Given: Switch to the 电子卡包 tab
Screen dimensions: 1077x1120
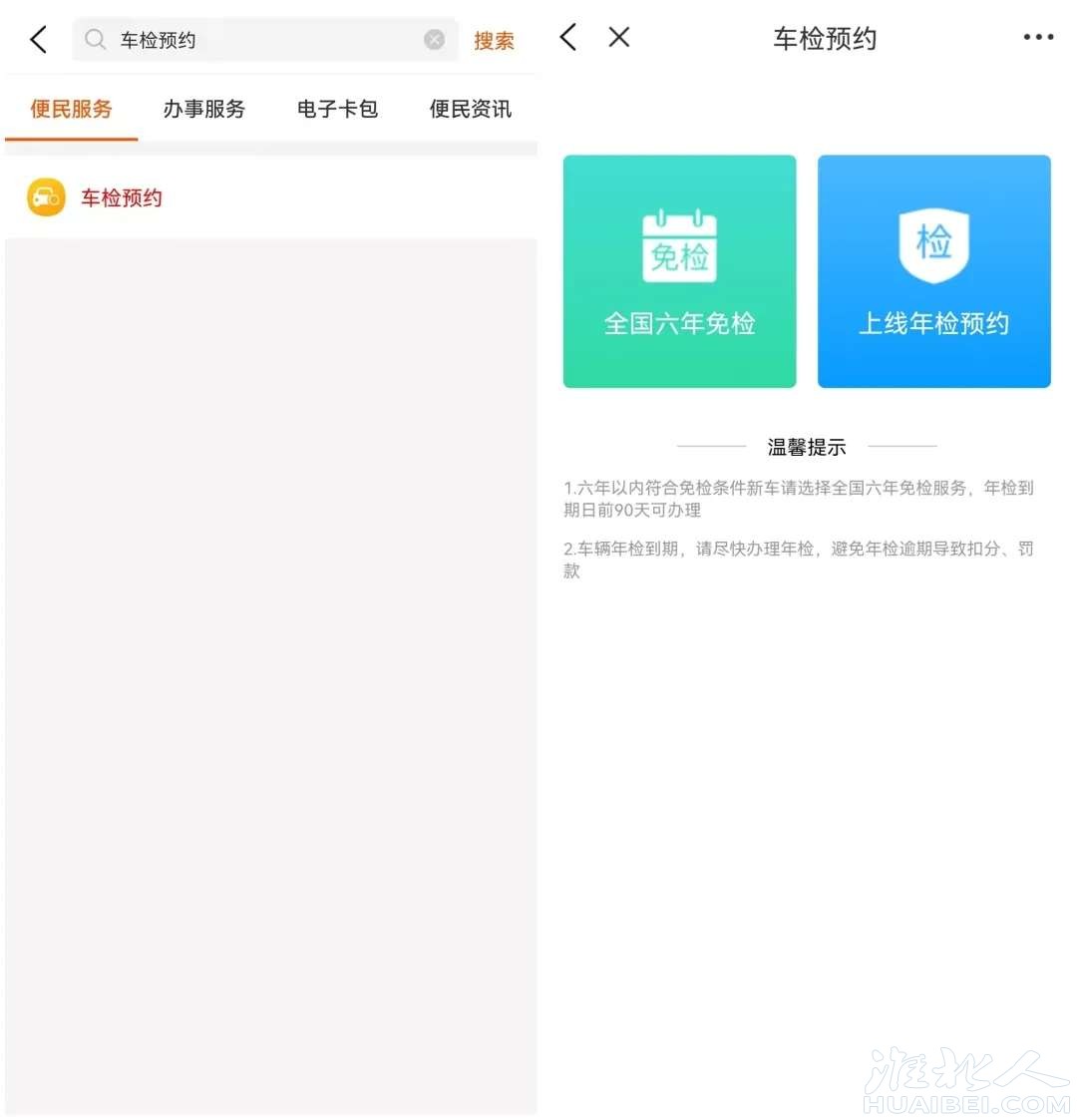Looking at the screenshot, I should (x=337, y=109).
